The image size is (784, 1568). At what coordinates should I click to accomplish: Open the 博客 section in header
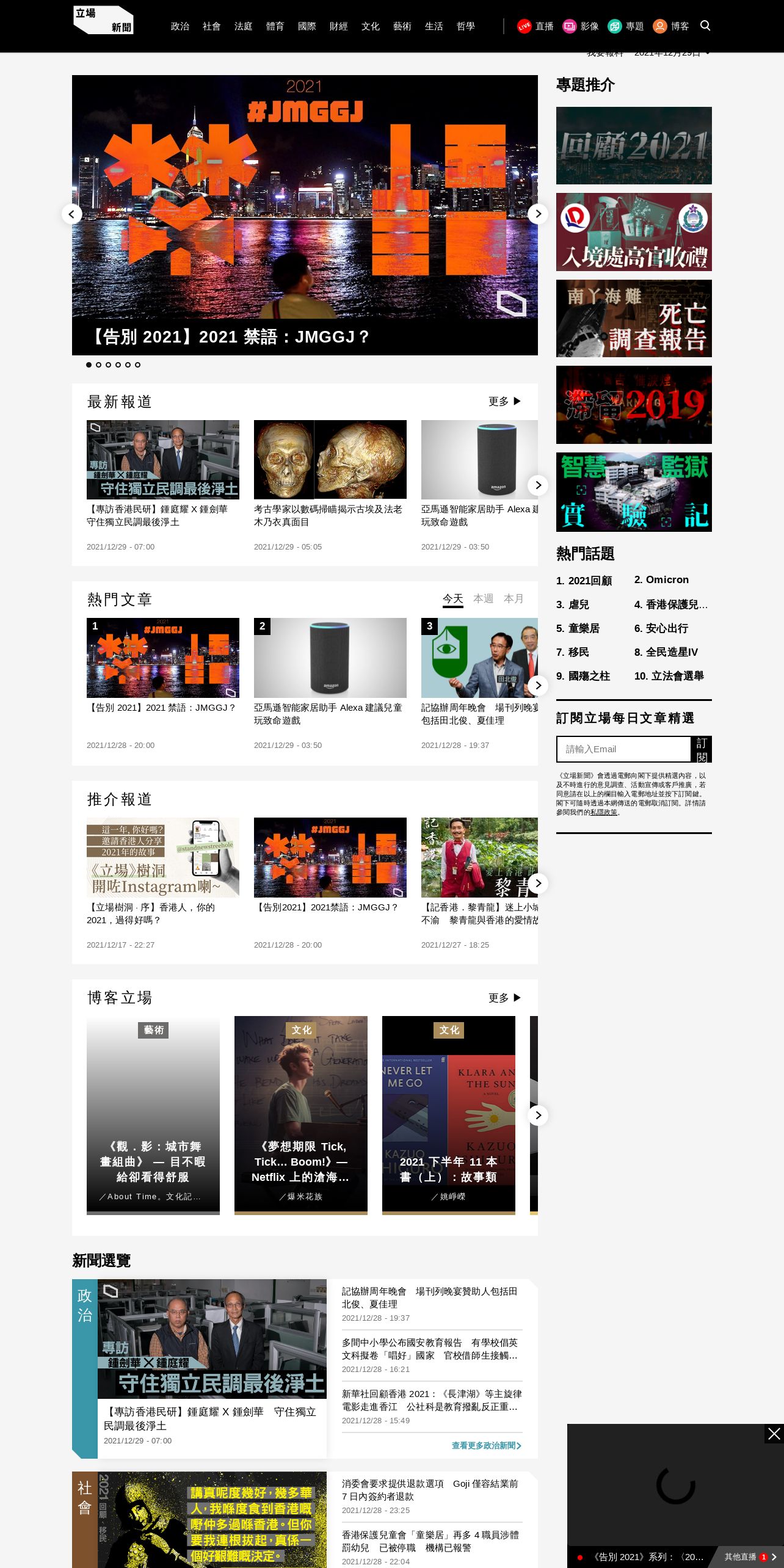(671, 26)
